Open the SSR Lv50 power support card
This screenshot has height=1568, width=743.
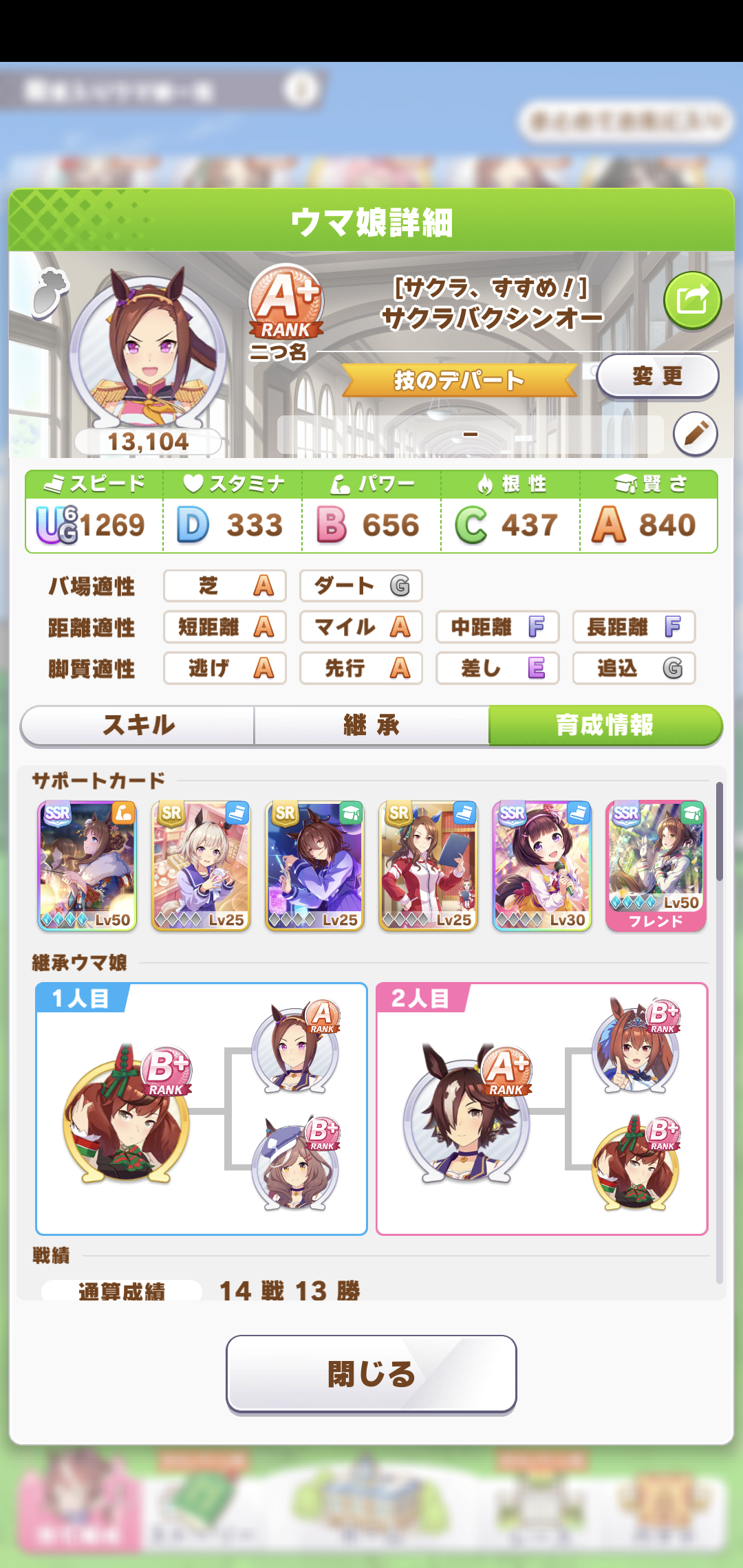[87, 865]
